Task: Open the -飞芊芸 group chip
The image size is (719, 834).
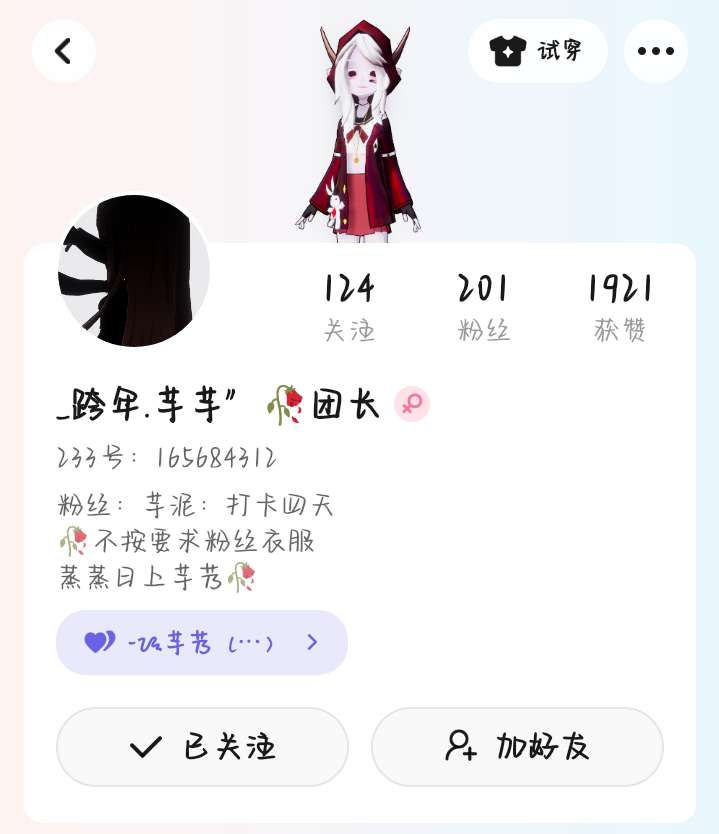Action: coord(202,642)
